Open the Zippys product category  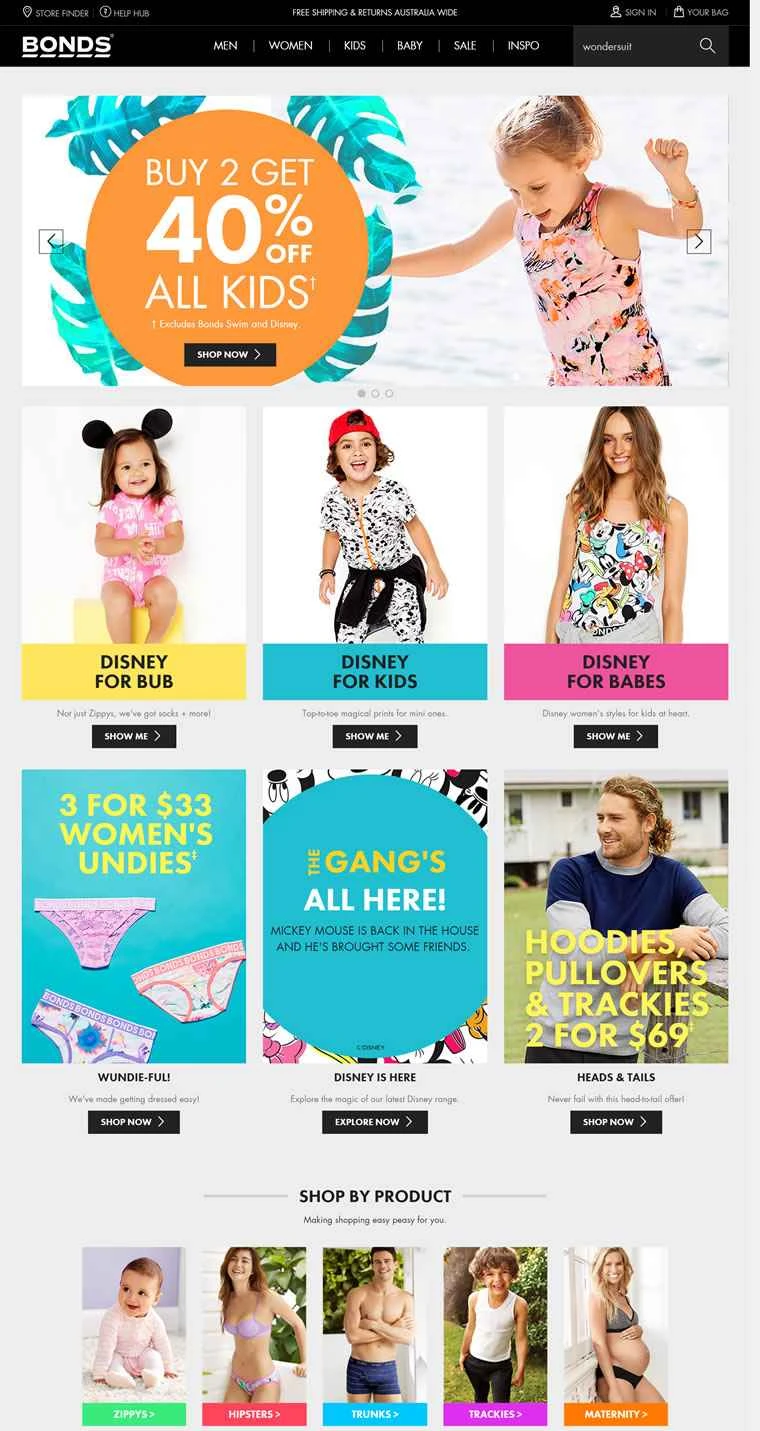[x=134, y=1414]
